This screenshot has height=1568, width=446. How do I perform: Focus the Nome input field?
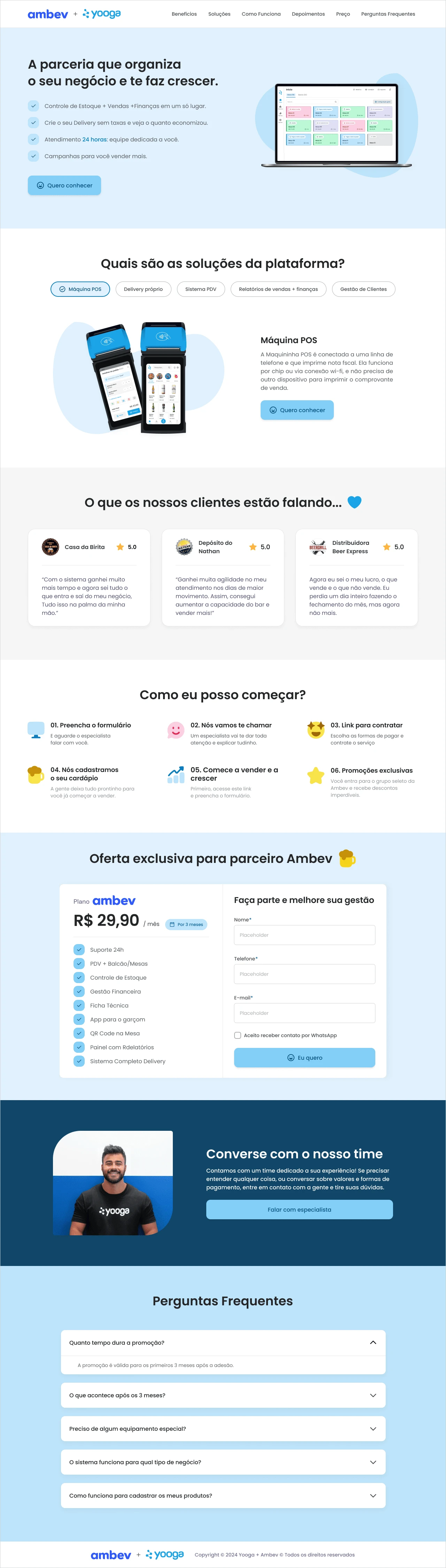(304, 935)
